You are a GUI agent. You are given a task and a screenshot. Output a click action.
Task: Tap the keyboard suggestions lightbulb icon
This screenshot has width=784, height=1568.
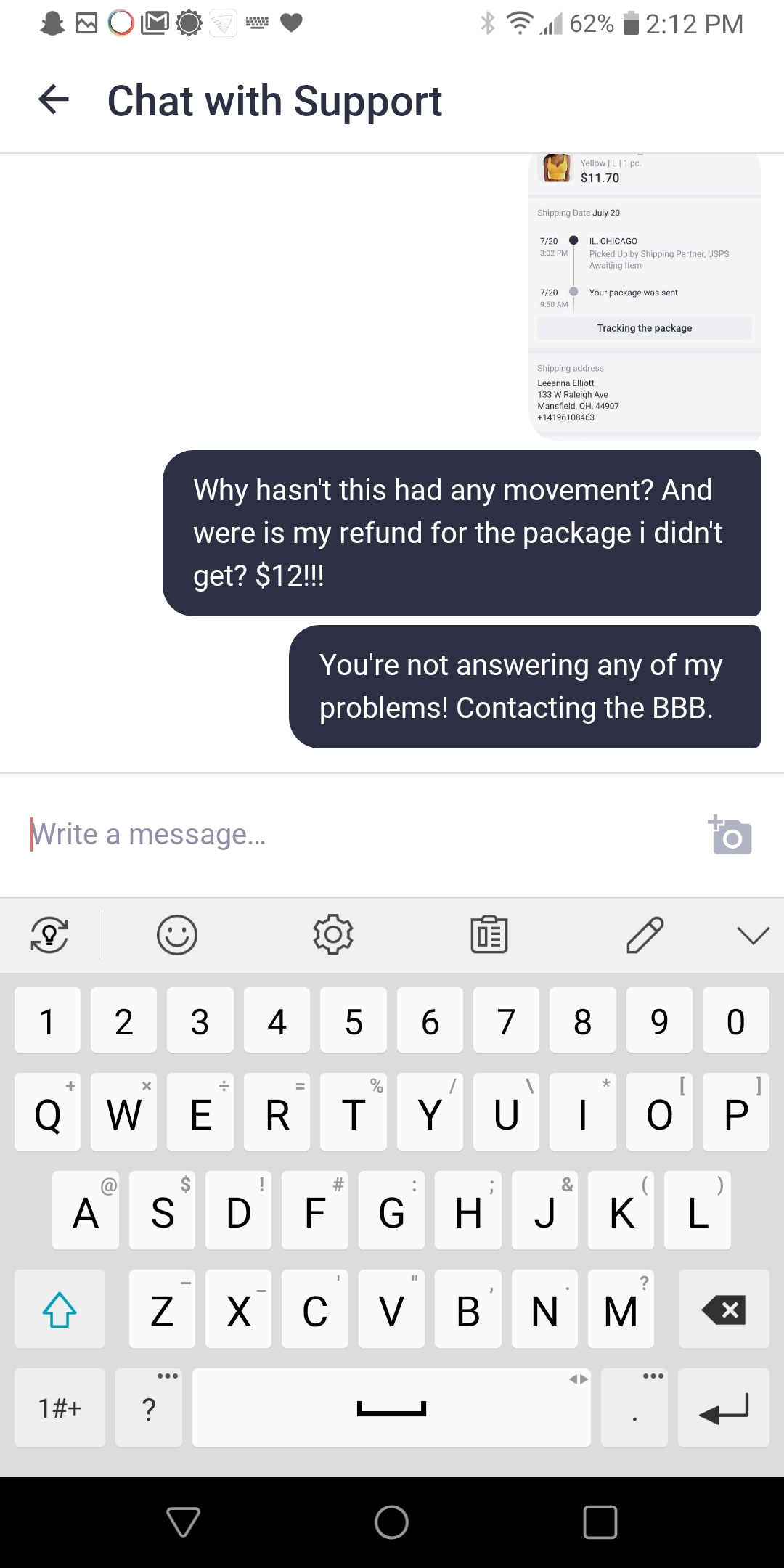(x=49, y=934)
